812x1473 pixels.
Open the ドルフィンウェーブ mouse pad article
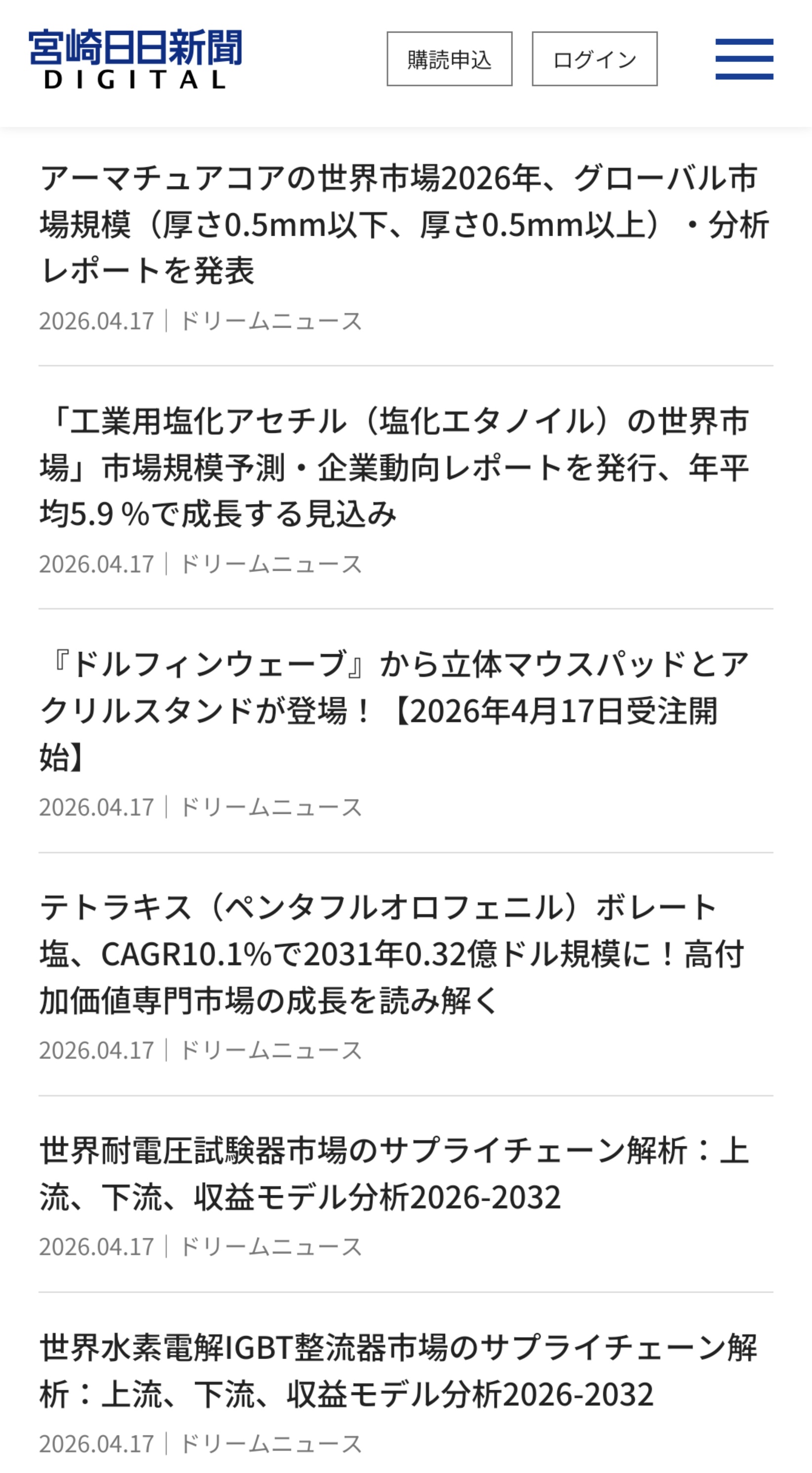click(394, 710)
